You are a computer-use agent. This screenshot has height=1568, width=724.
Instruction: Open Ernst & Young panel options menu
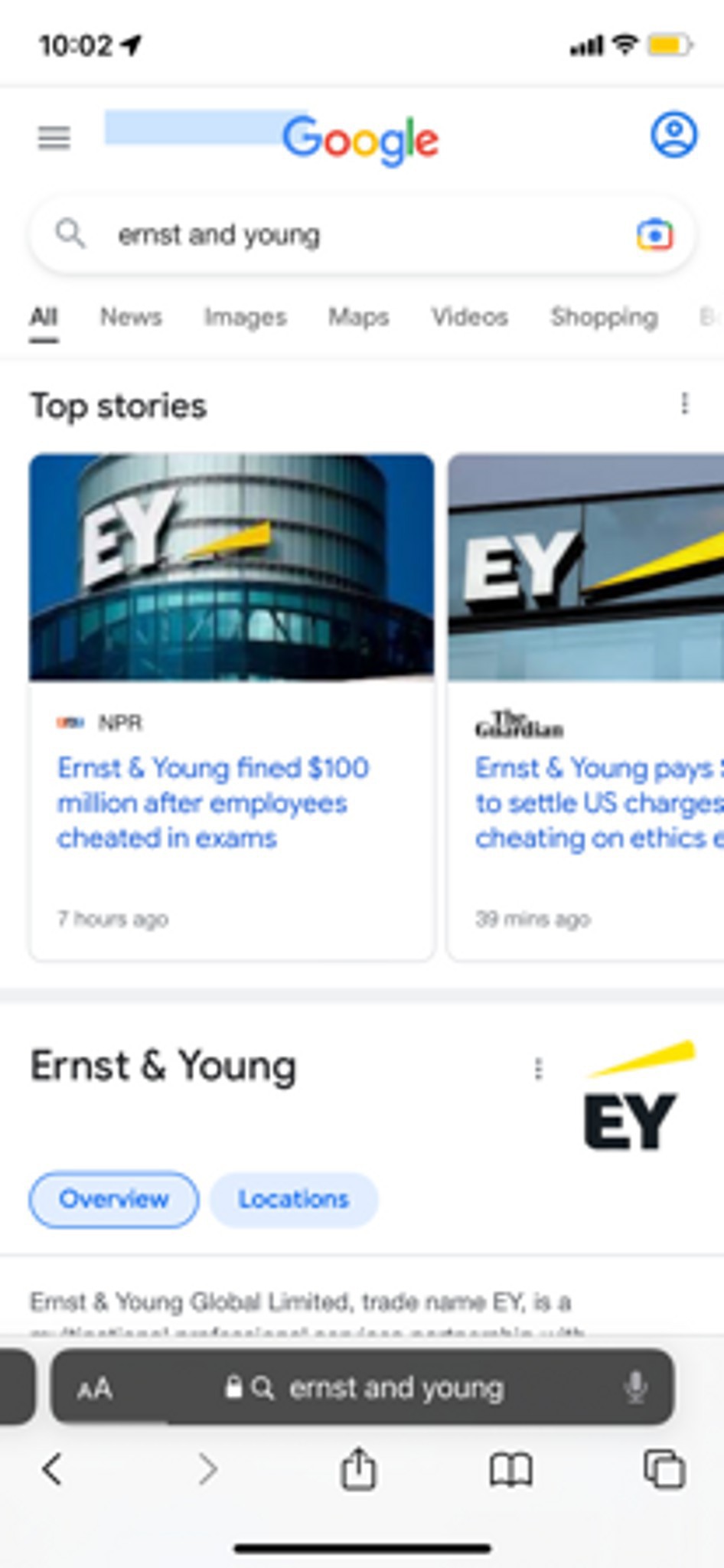[538, 1069]
